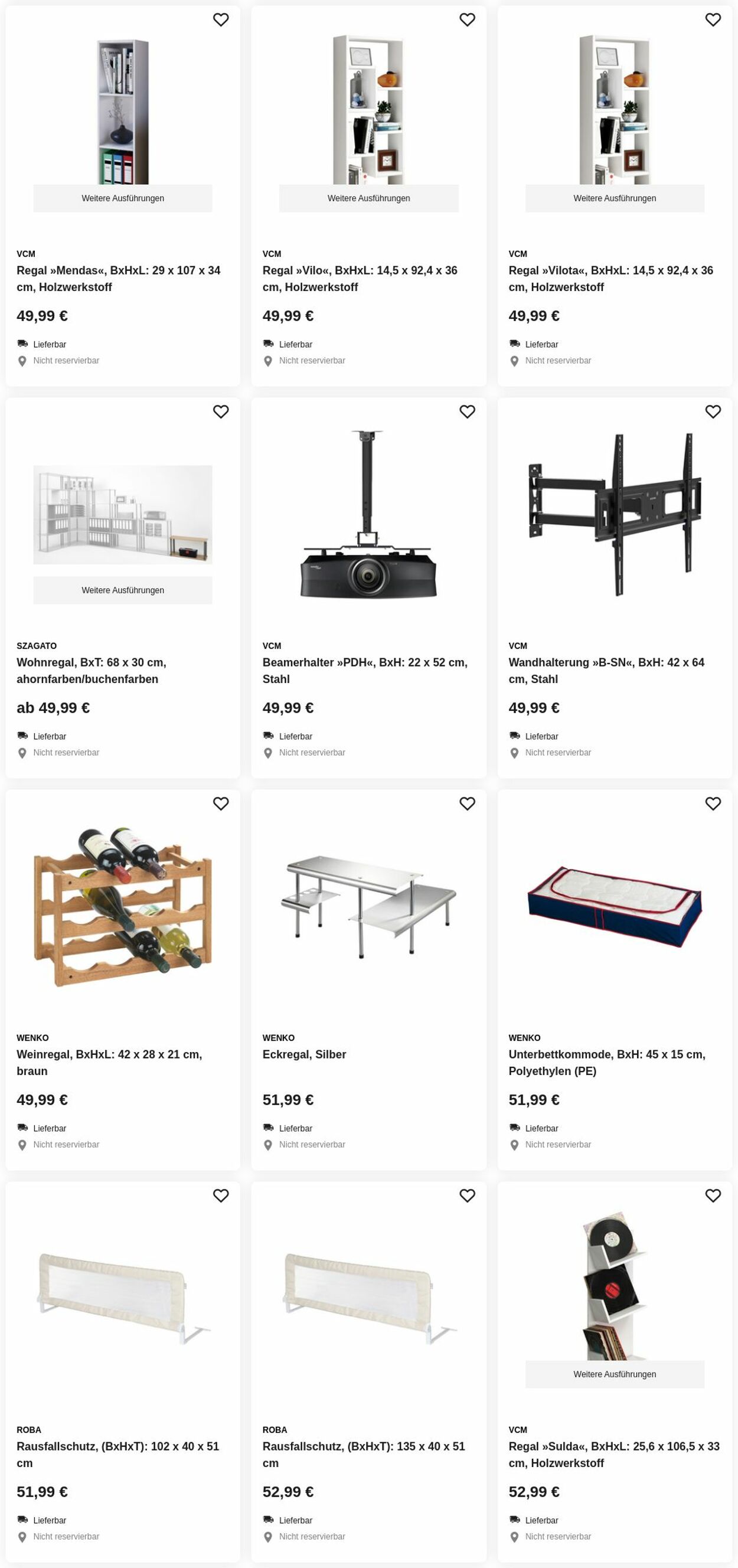The image size is (738, 1568).
Task: Add WENKO Weinregal to wishlist
Action: click(220, 804)
